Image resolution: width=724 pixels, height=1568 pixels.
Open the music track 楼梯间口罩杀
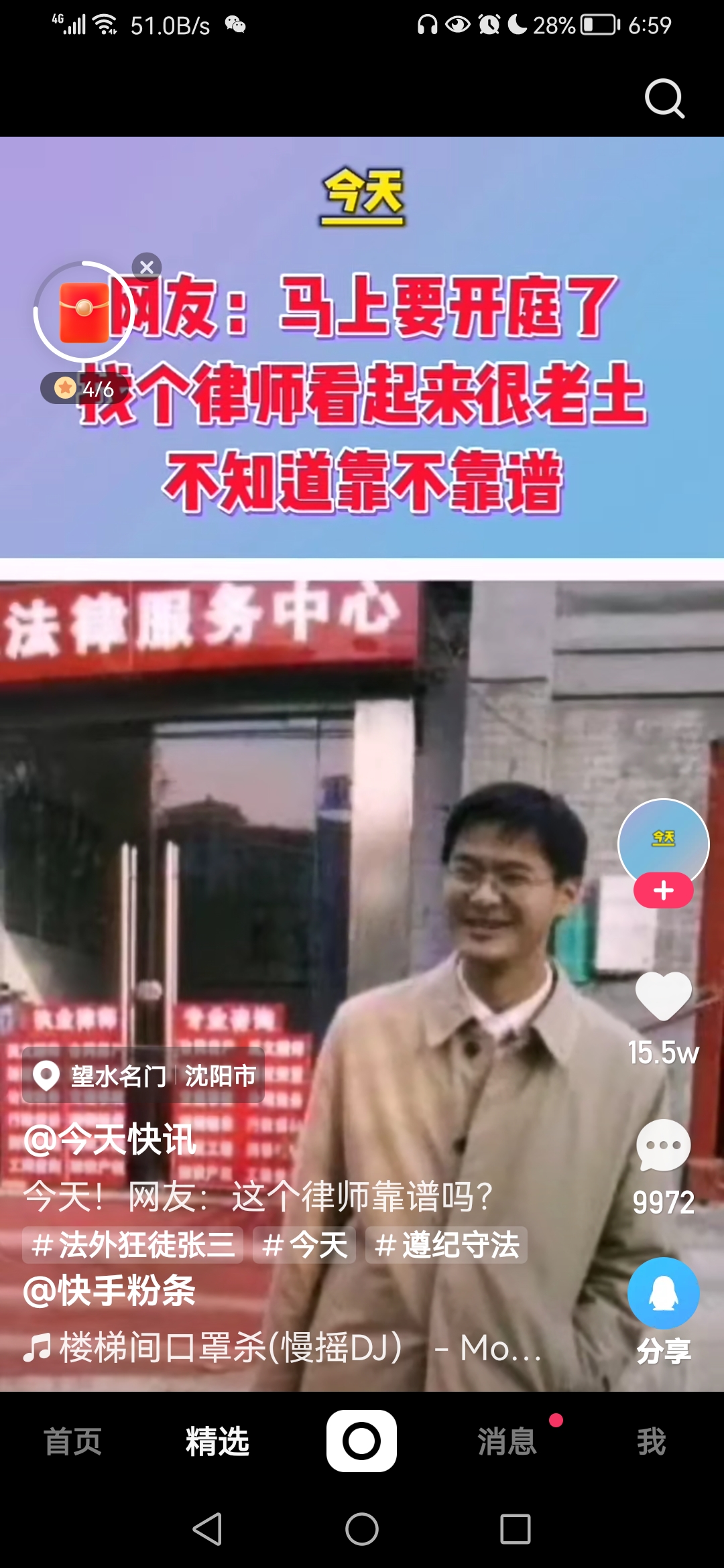tap(282, 1347)
